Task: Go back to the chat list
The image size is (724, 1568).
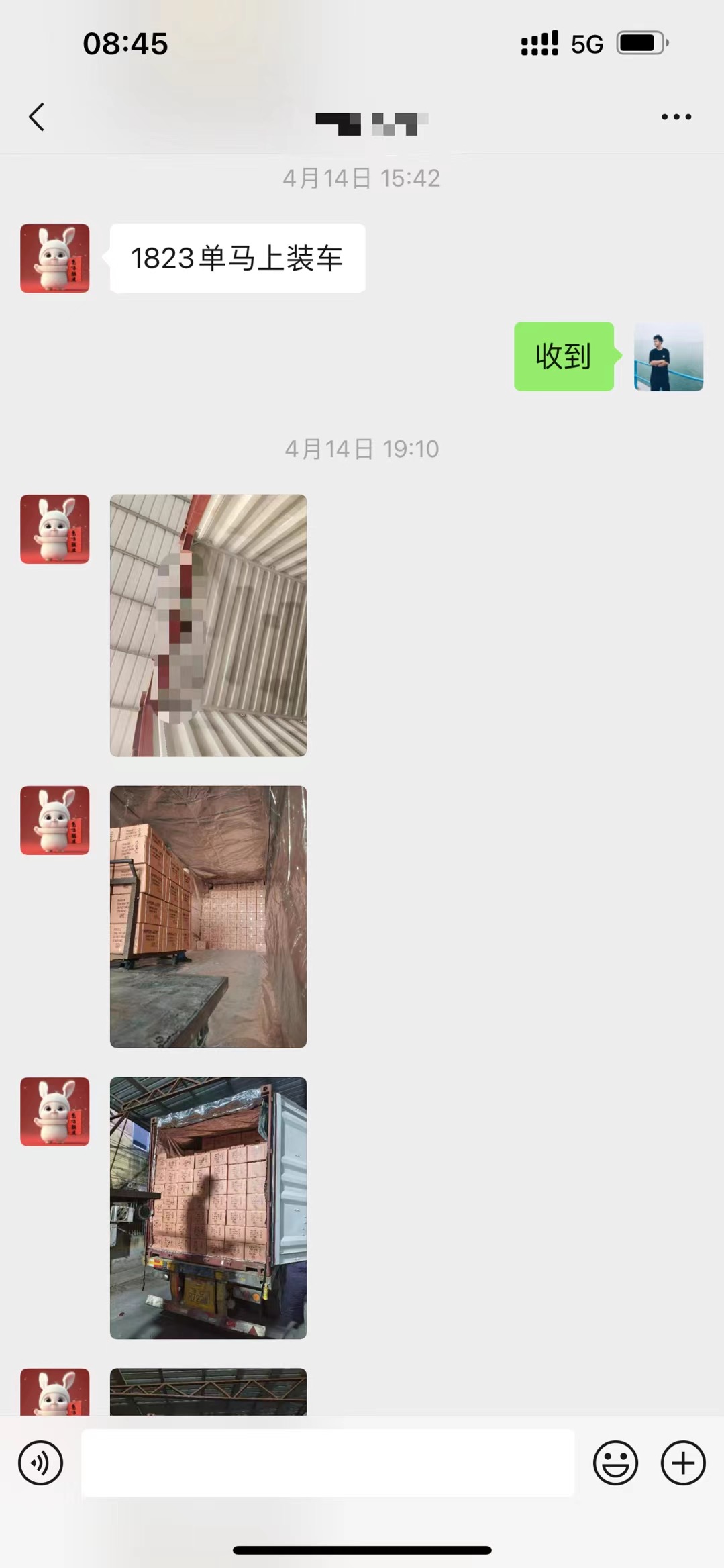Action: coord(37,117)
